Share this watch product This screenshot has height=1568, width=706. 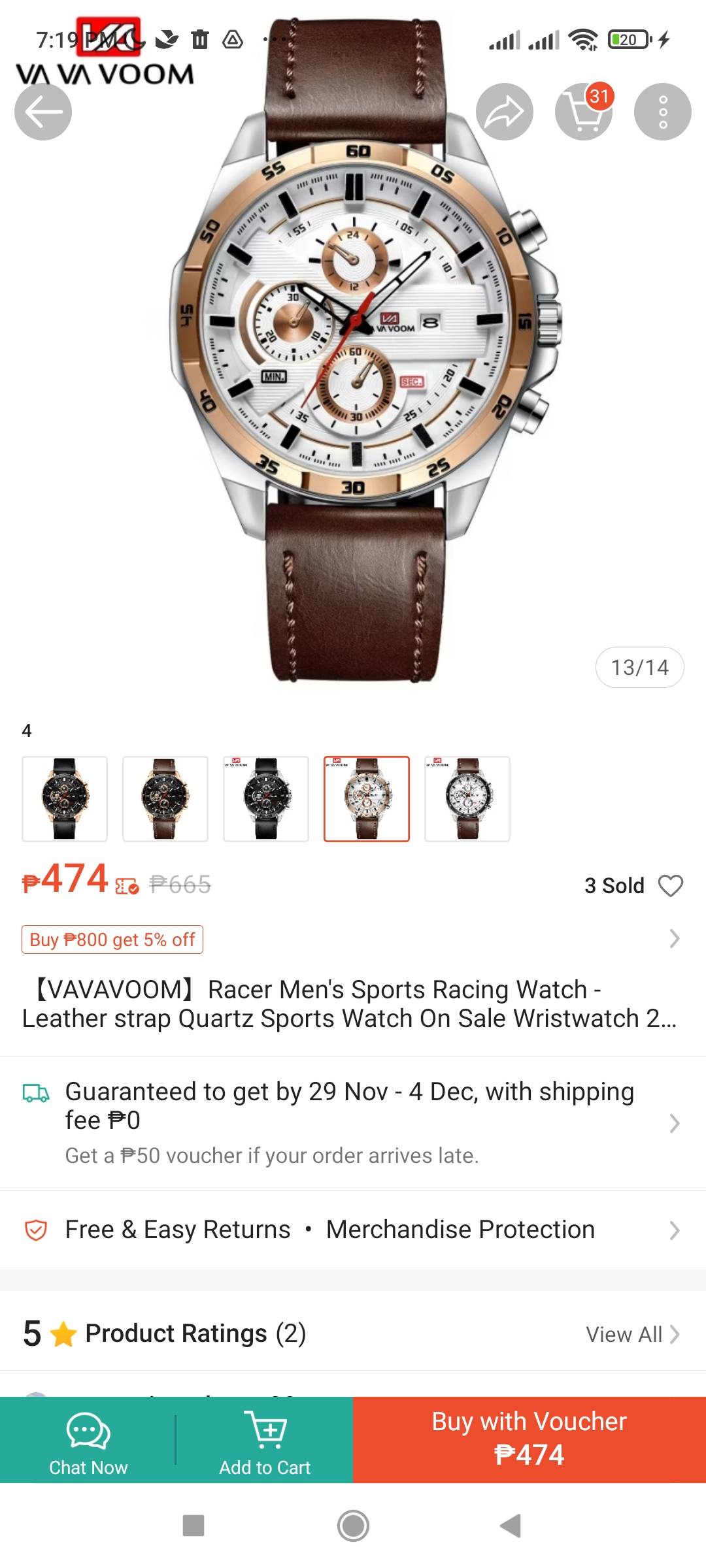point(504,112)
